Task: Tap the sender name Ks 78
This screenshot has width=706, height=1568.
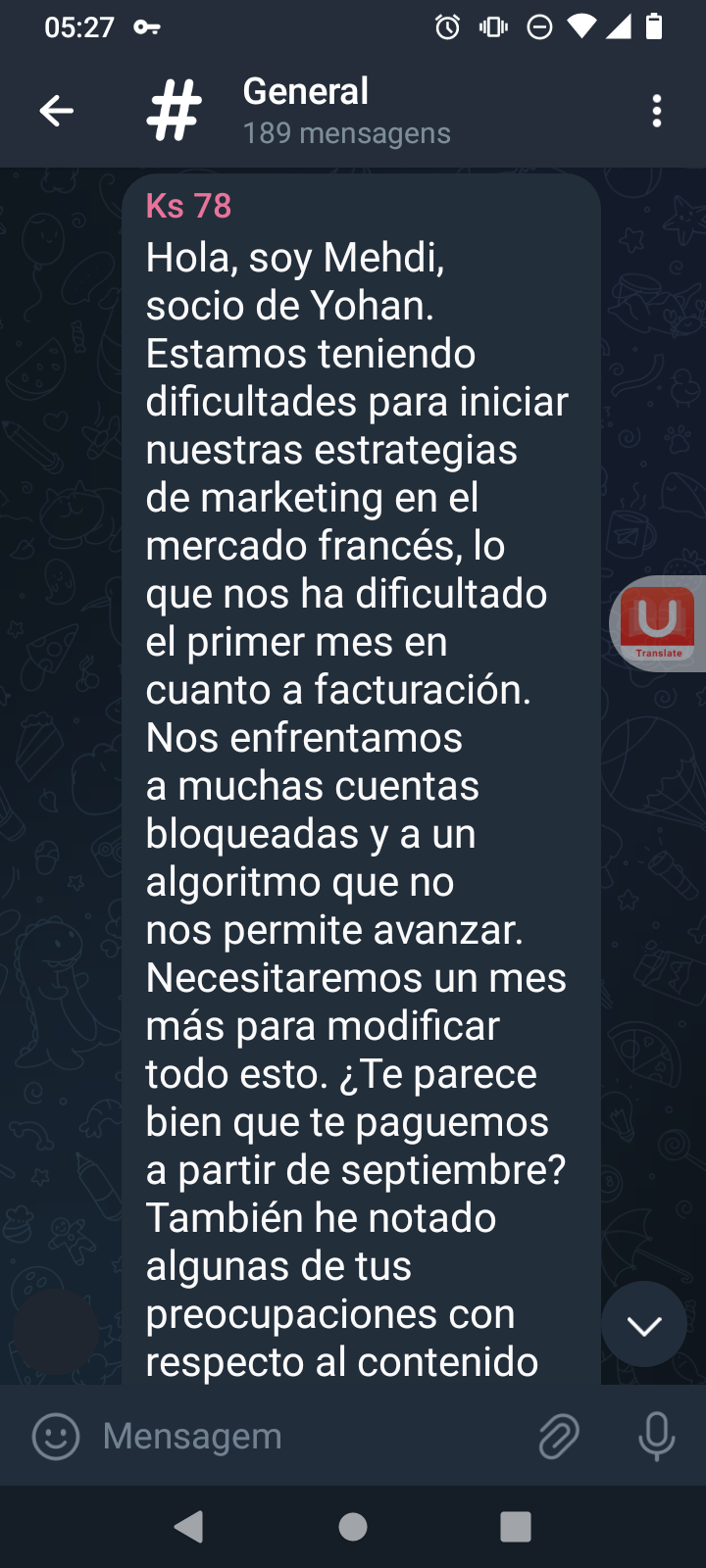Action: coord(188,206)
